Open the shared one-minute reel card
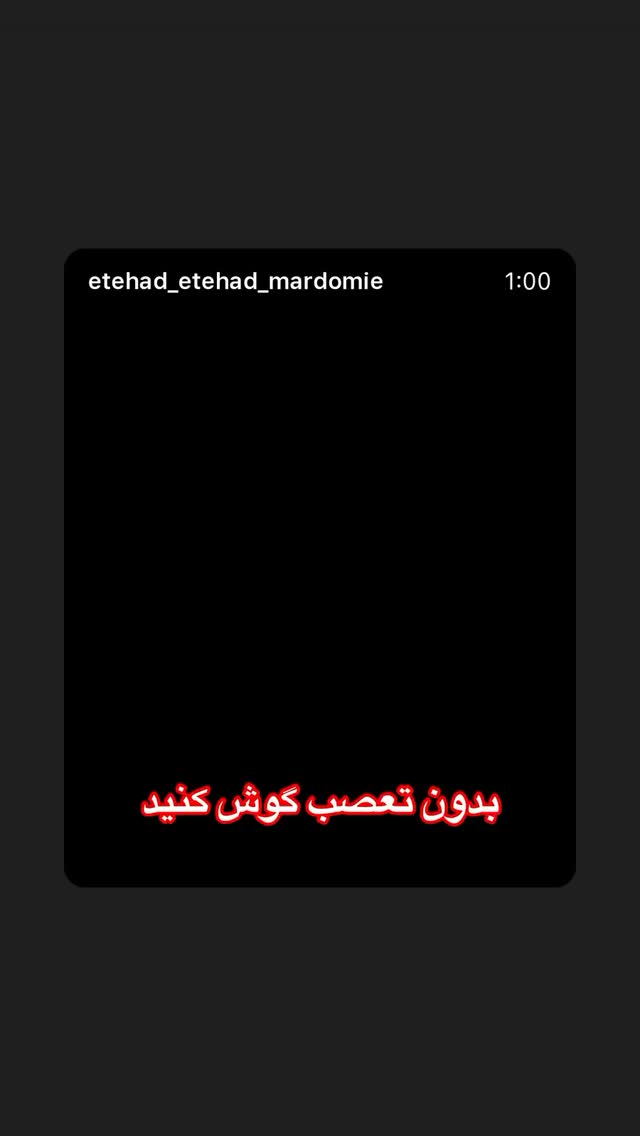This screenshot has width=640, height=1136. coord(320,567)
